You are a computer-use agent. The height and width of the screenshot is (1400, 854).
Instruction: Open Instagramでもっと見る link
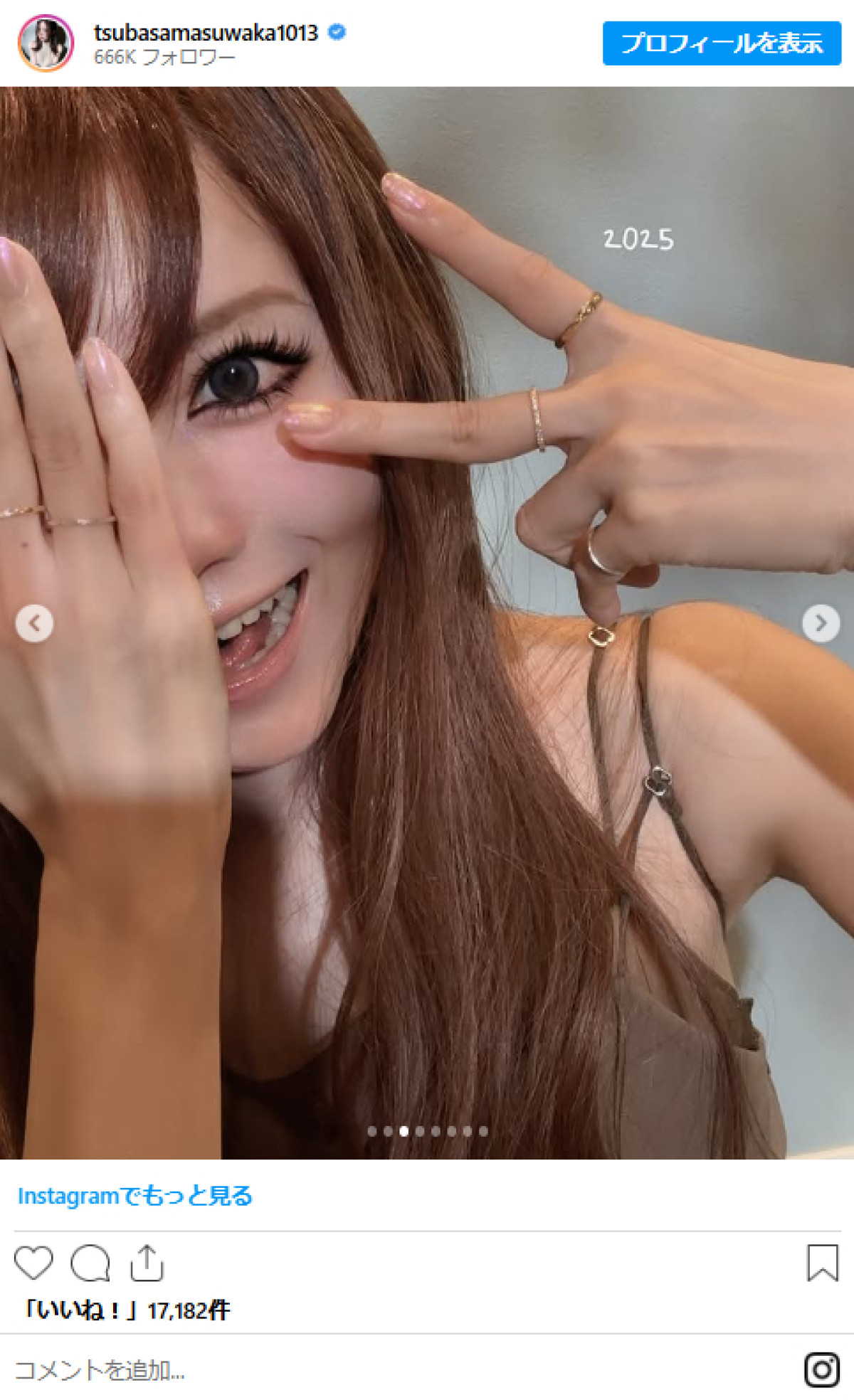point(135,1196)
